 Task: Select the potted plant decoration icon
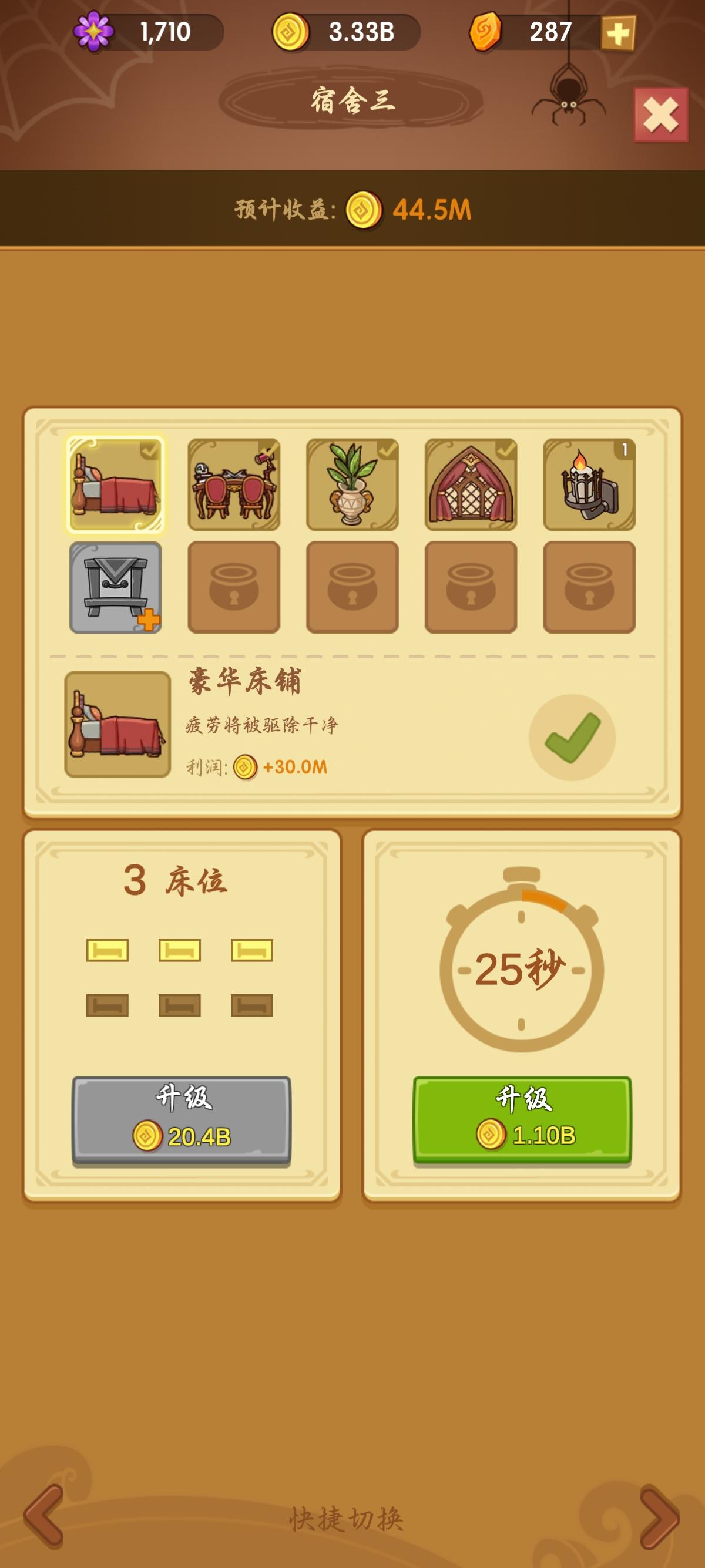(350, 484)
